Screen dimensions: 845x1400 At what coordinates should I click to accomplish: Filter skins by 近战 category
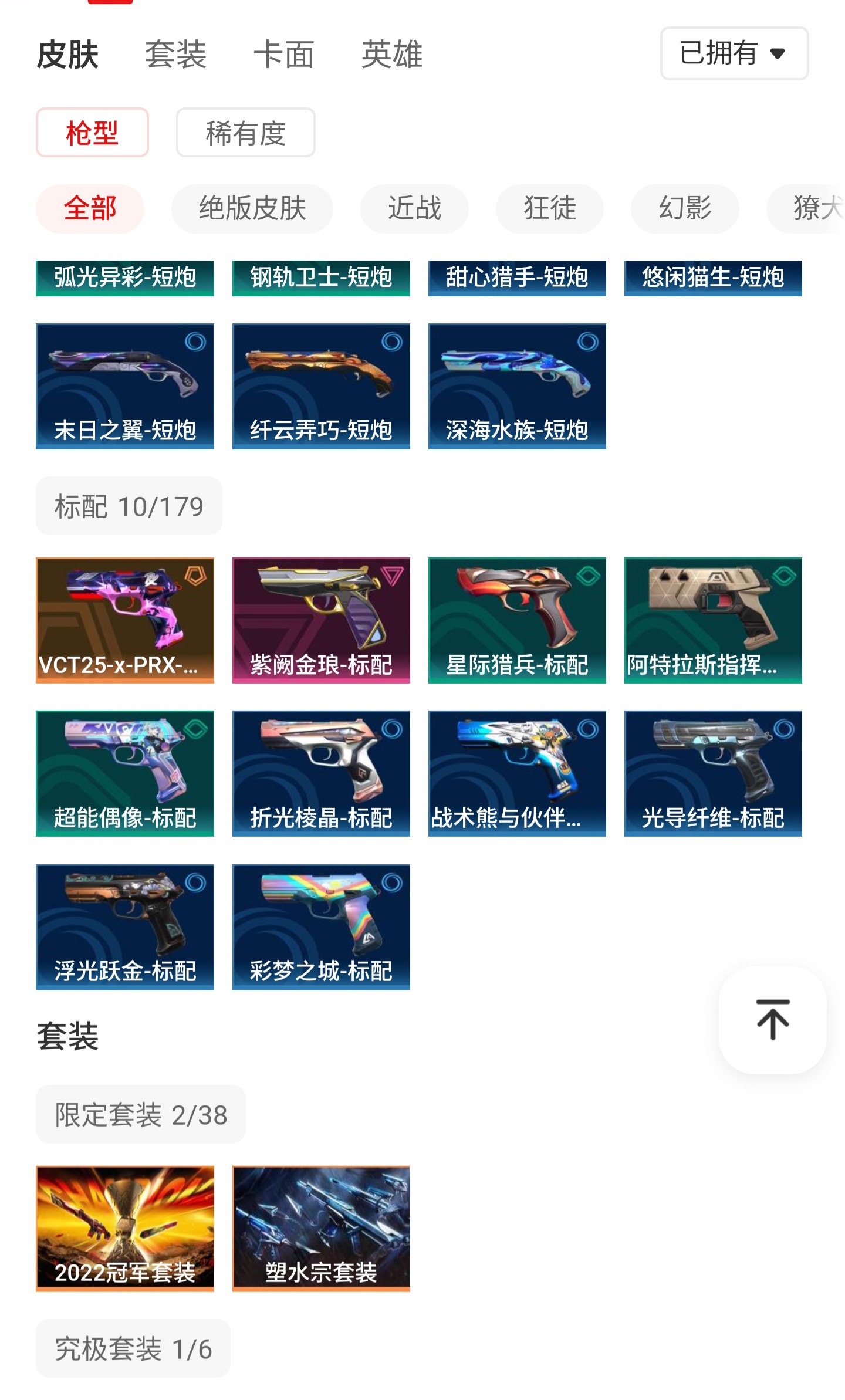(414, 208)
